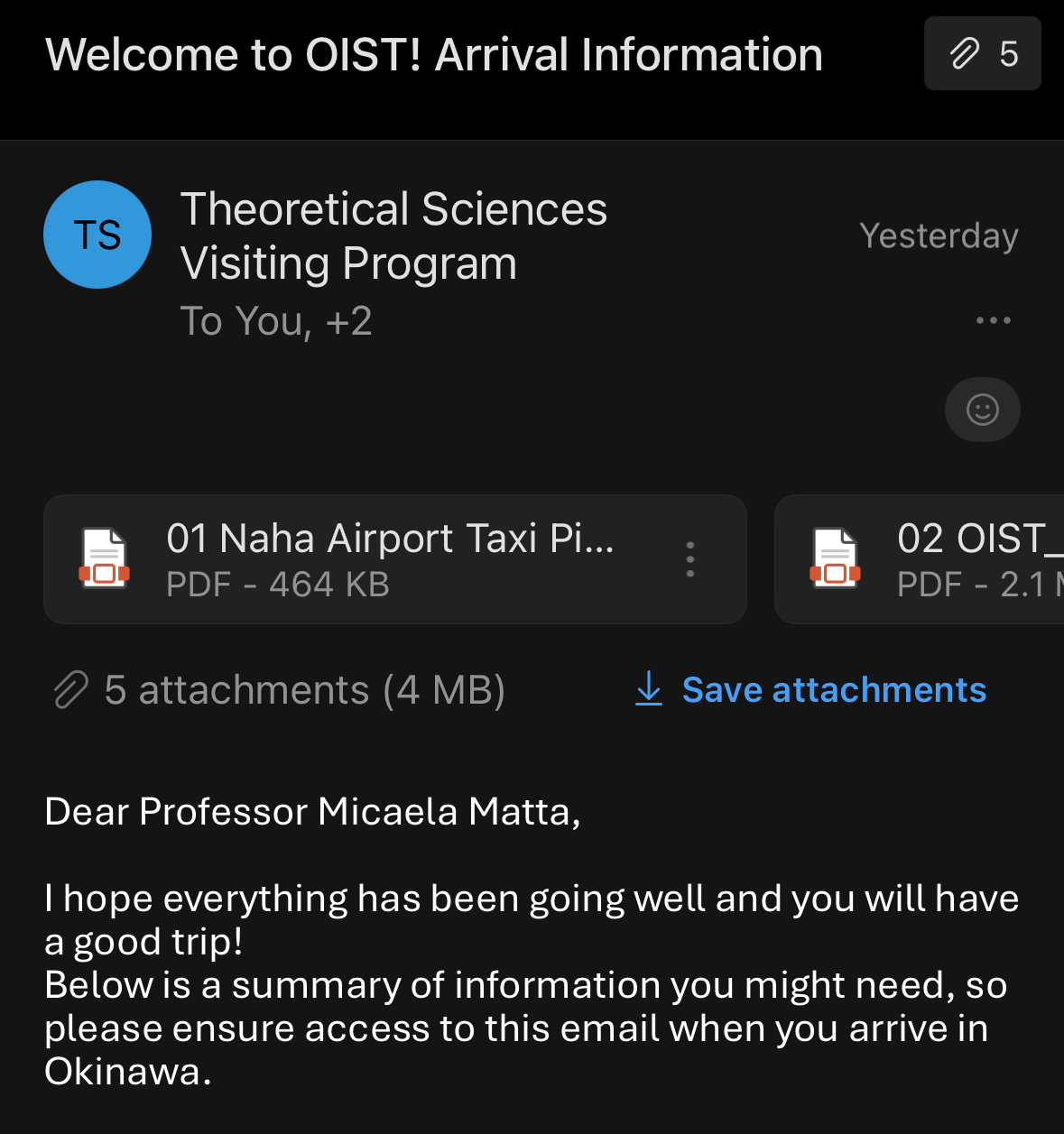Add an emoji reaction to this email
The height and width of the screenshot is (1134, 1064).
tap(982, 410)
